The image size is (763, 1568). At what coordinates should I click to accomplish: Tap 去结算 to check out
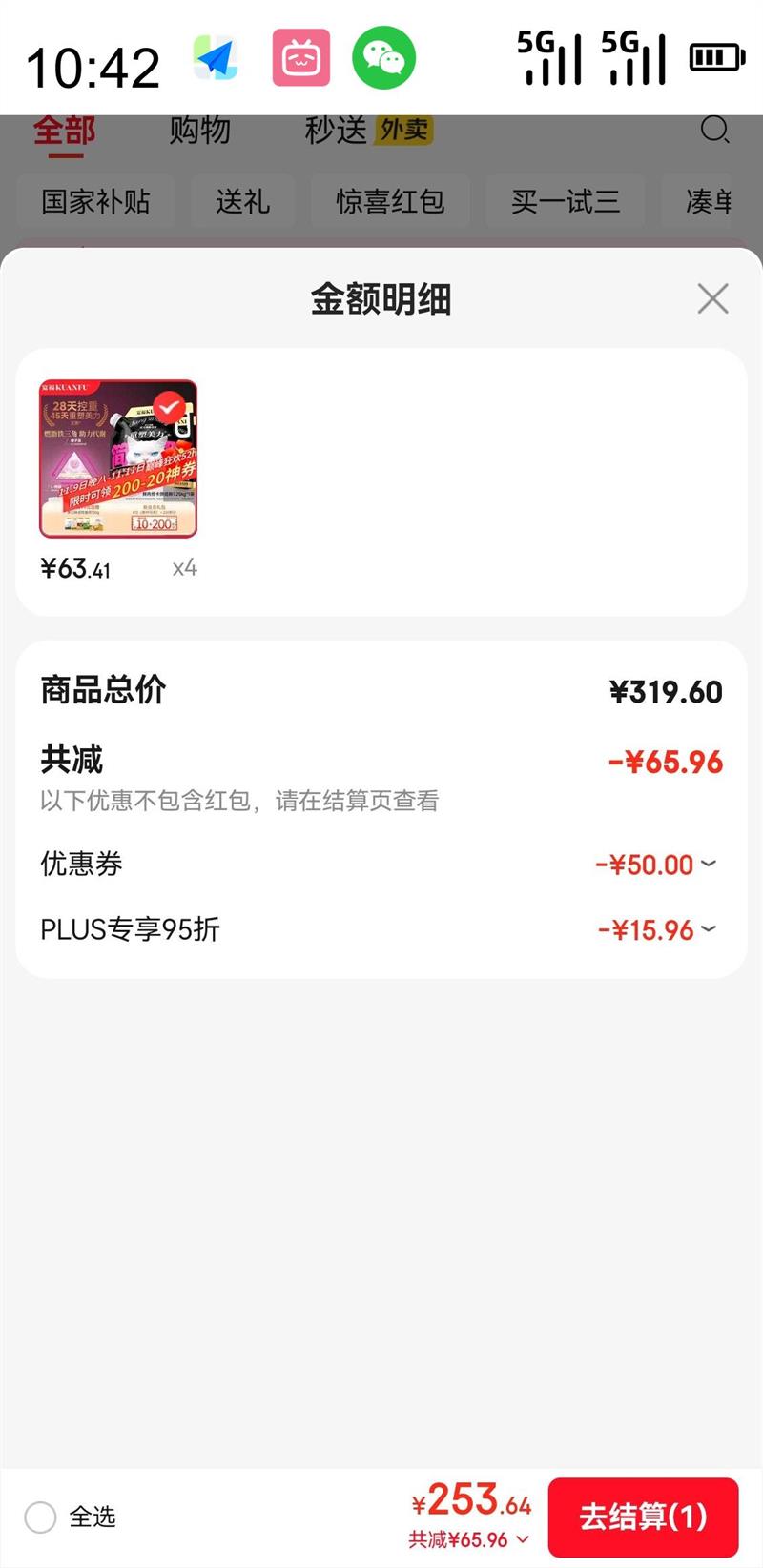(643, 1517)
